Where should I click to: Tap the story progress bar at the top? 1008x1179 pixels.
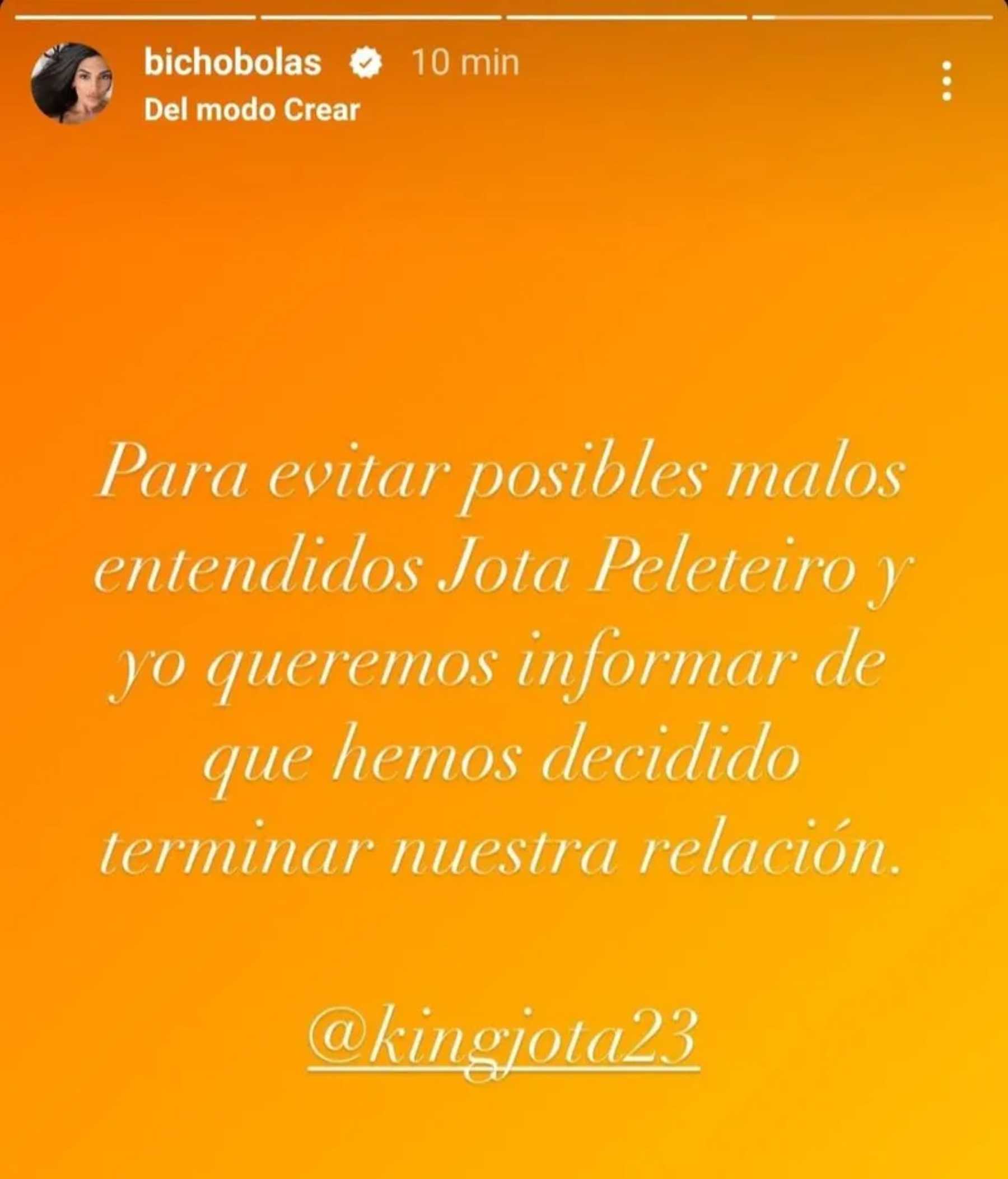coord(503,20)
